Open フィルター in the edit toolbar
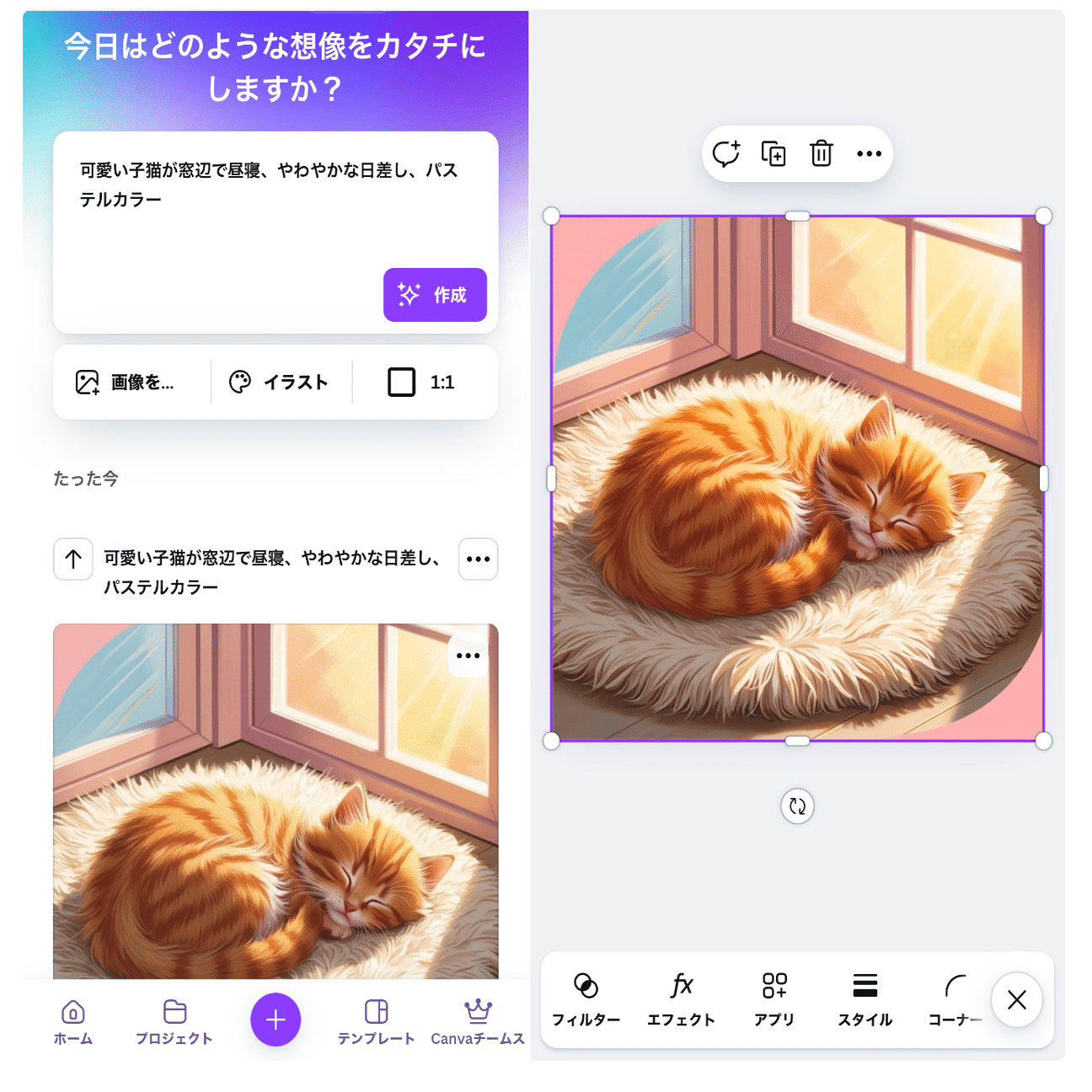1092x1092 pixels. 586,999
